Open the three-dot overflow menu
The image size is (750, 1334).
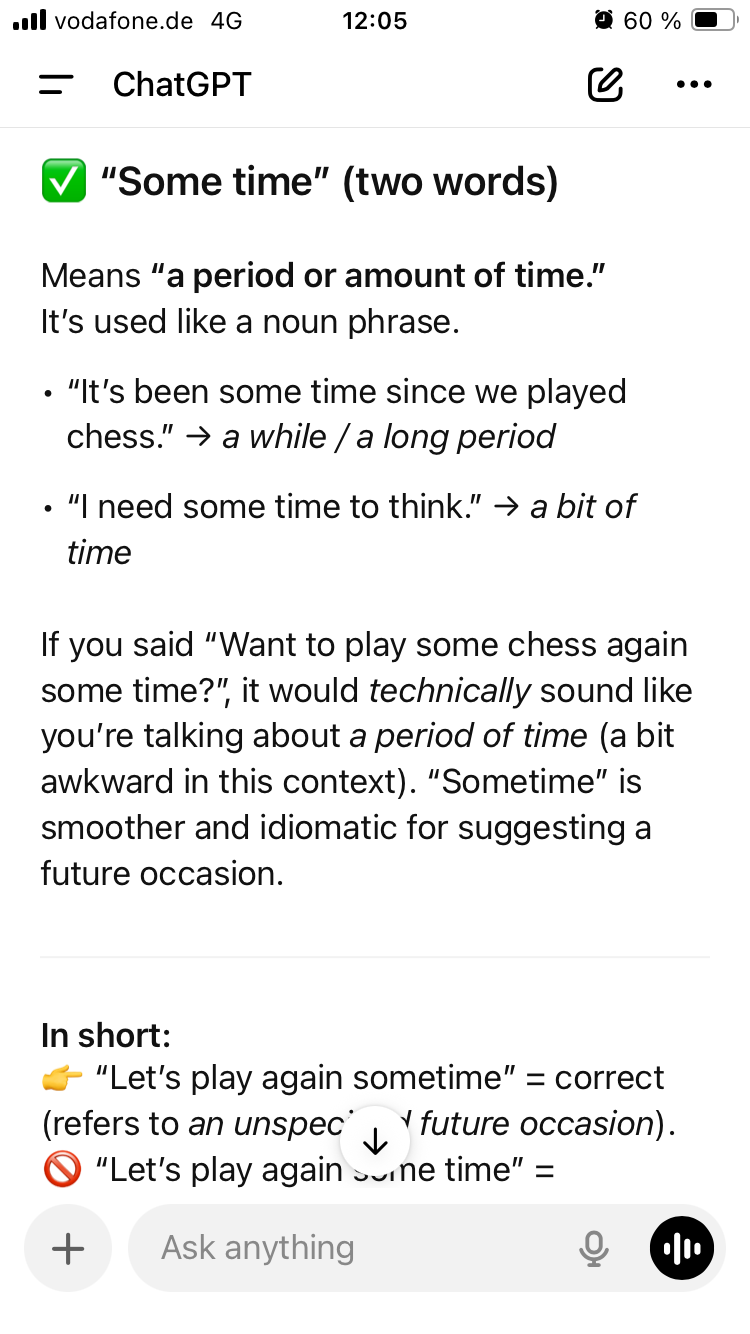click(x=694, y=85)
